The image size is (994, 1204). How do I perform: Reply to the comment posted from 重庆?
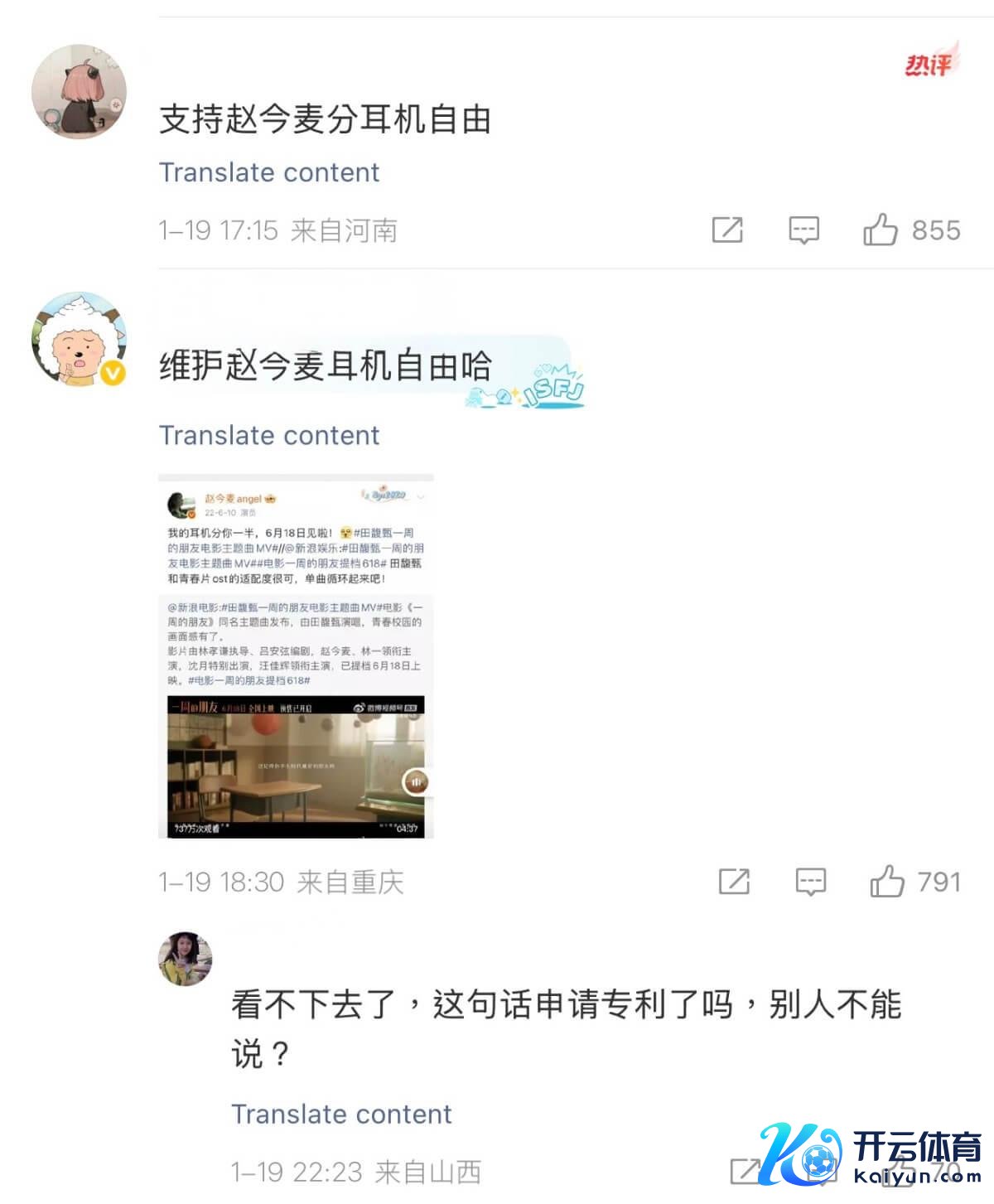(x=810, y=881)
